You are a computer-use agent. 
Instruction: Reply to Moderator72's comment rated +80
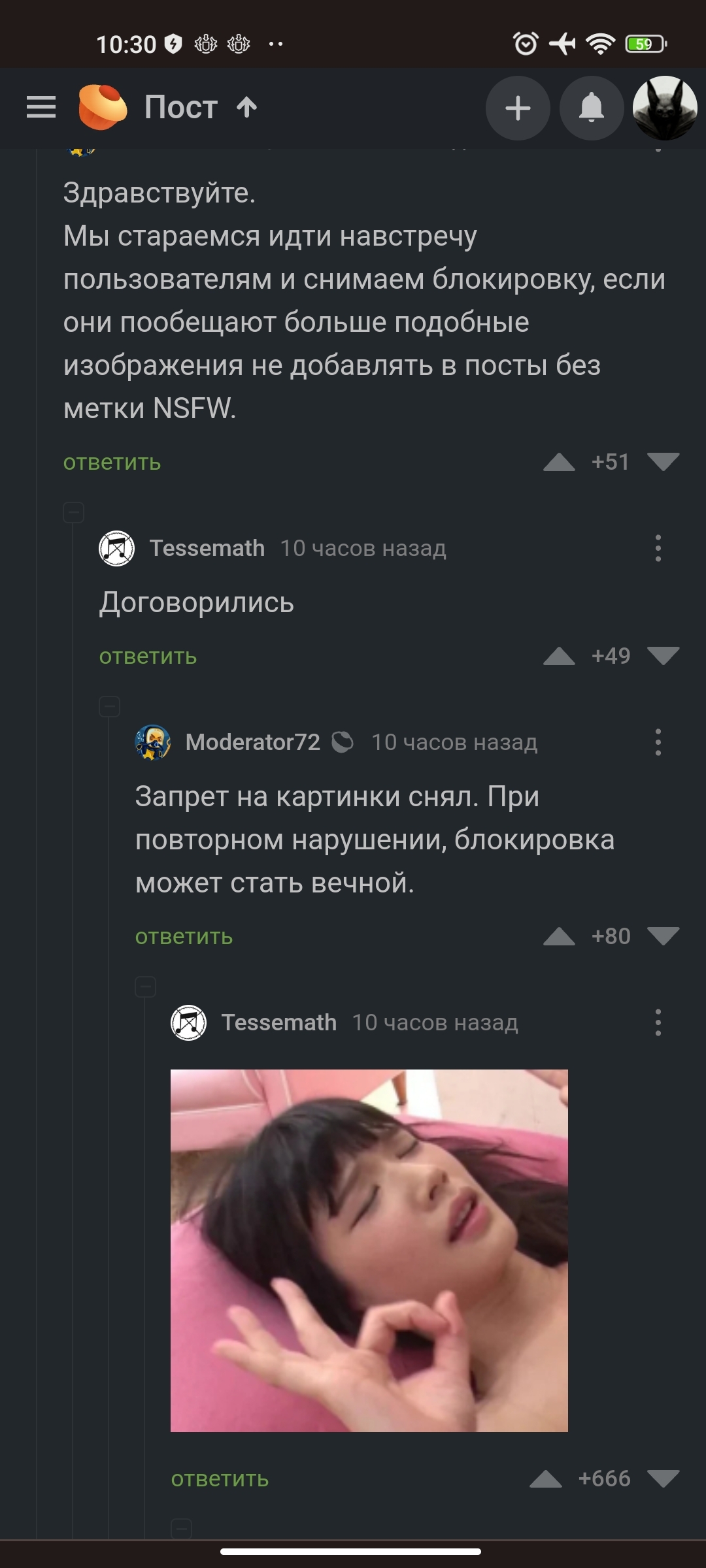[184, 937]
